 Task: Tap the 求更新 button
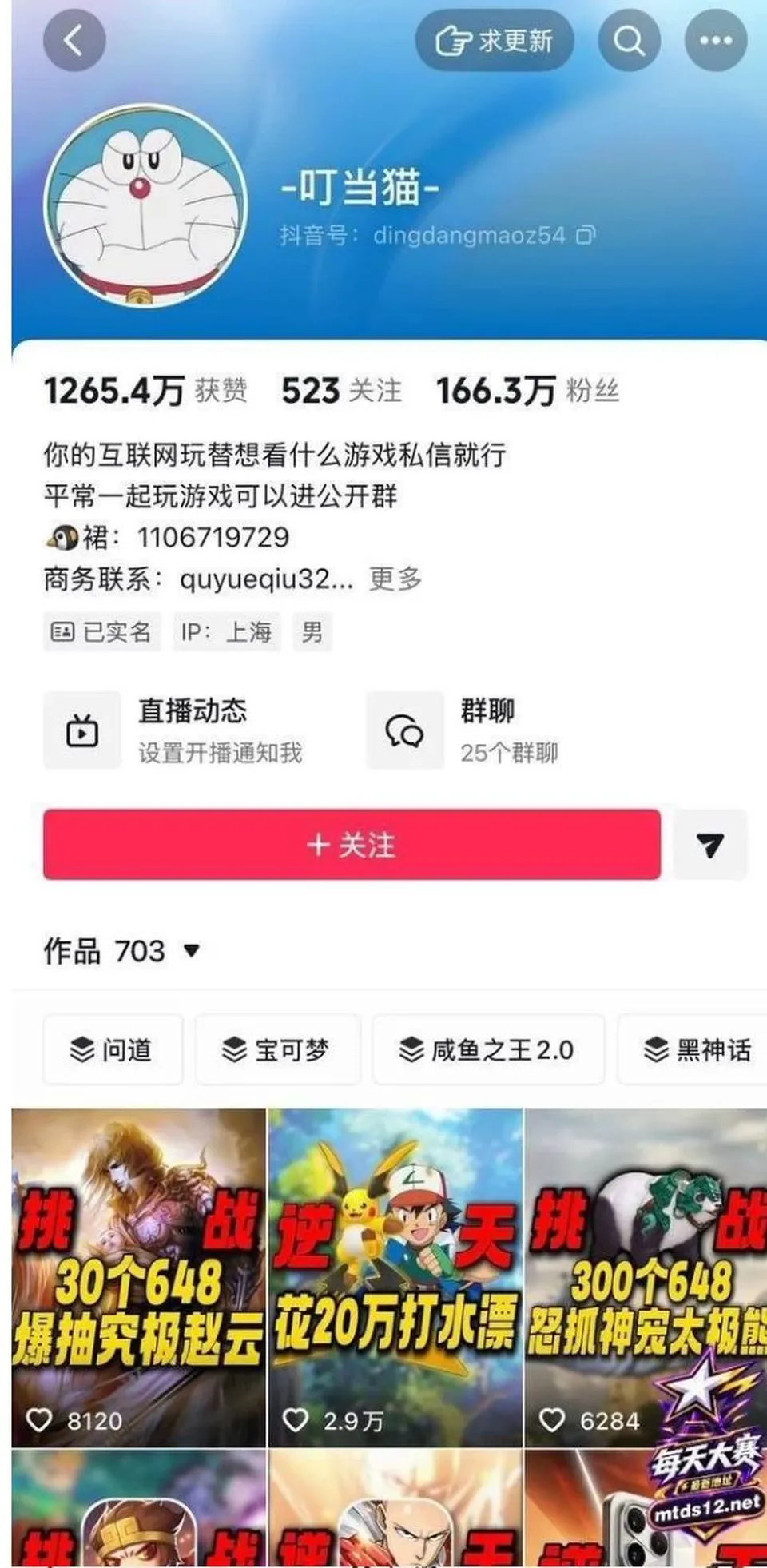pos(494,41)
